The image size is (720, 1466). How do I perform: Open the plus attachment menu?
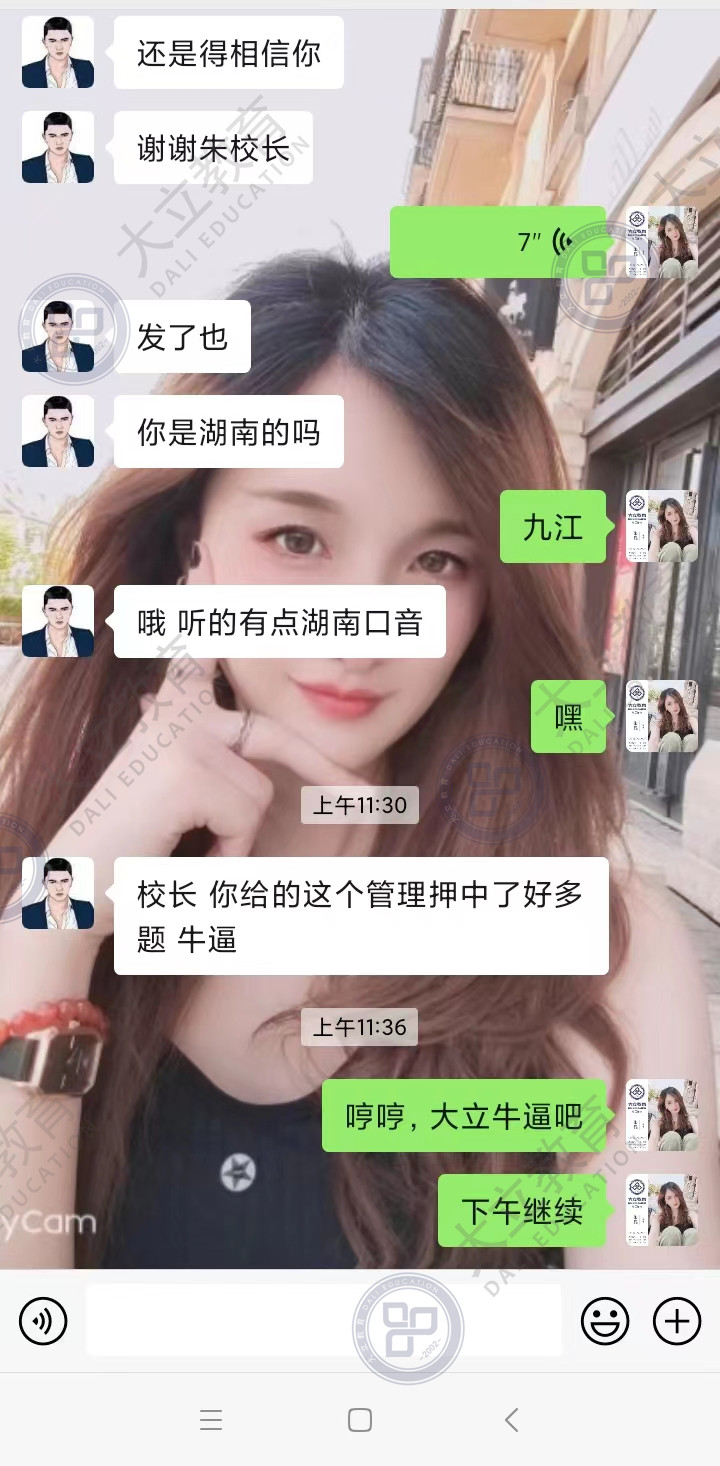click(677, 1321)
